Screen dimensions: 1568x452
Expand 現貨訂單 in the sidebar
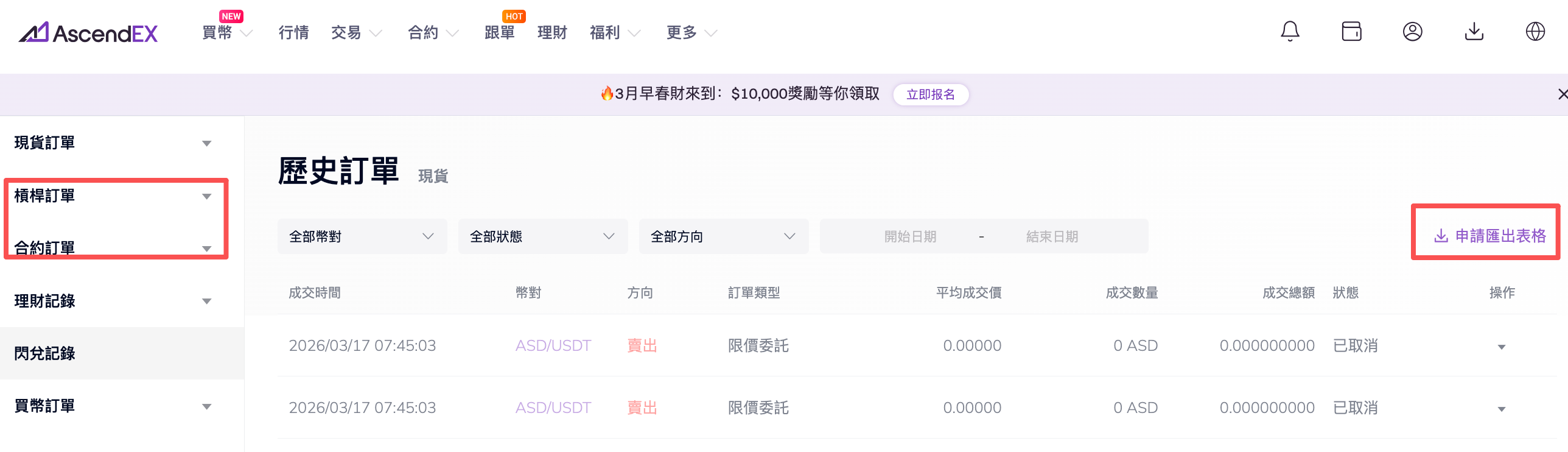(113, 143)
